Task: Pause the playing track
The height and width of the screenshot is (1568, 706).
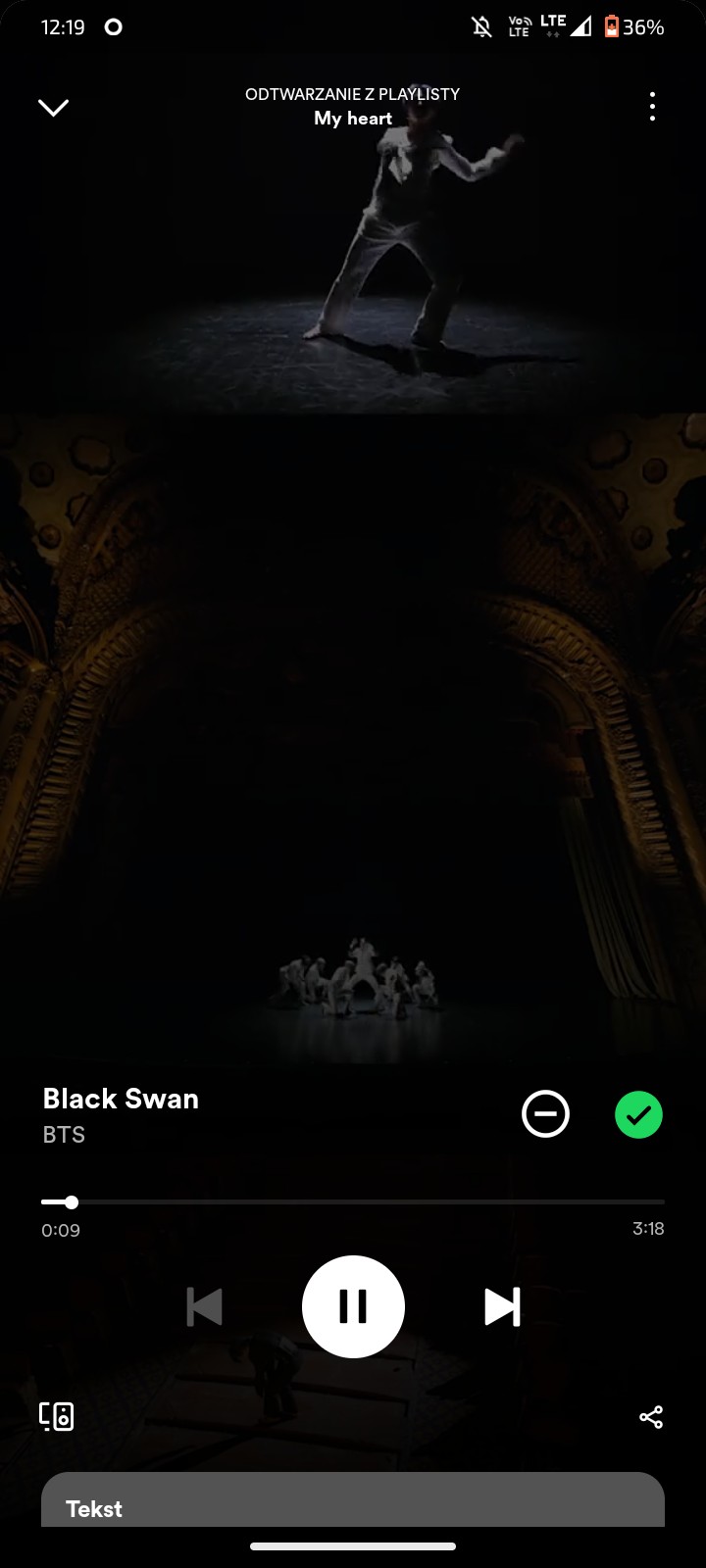Action: (x=353, y=1306)
